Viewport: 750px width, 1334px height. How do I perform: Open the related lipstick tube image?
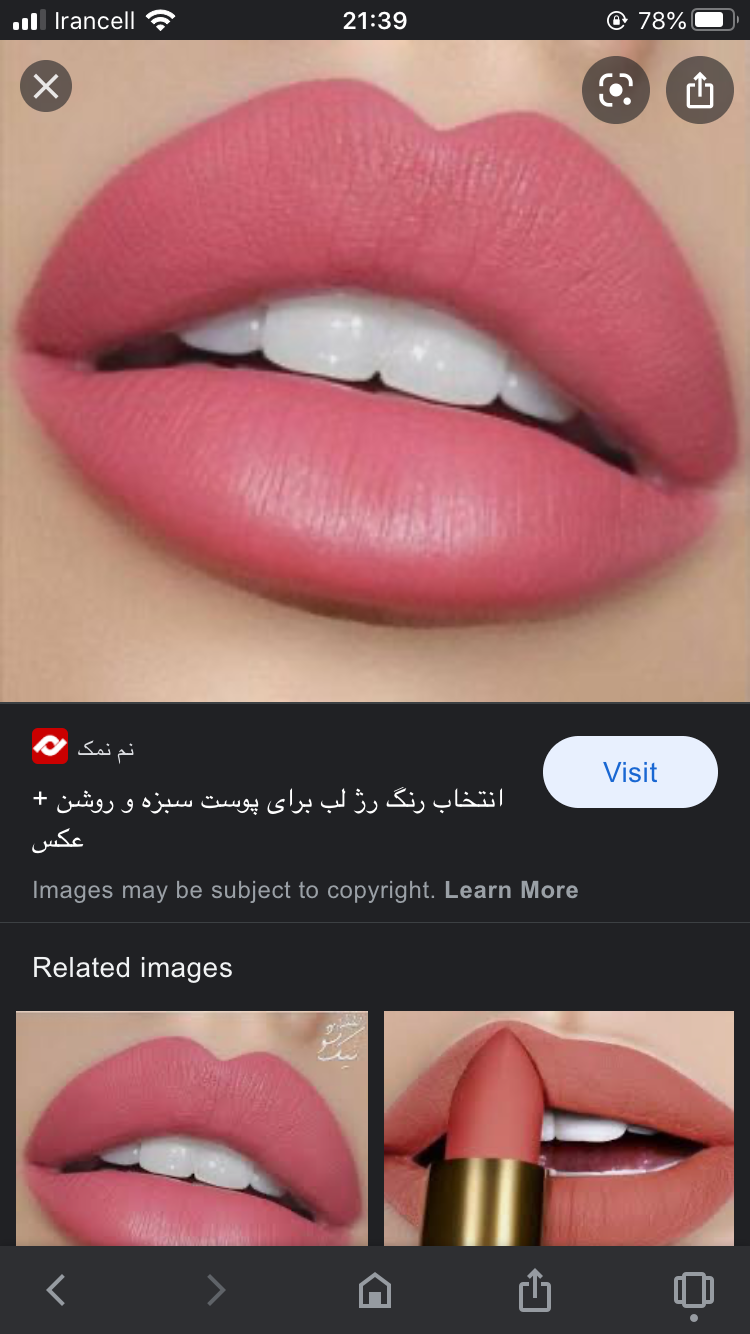click(x=559, y=1128)
